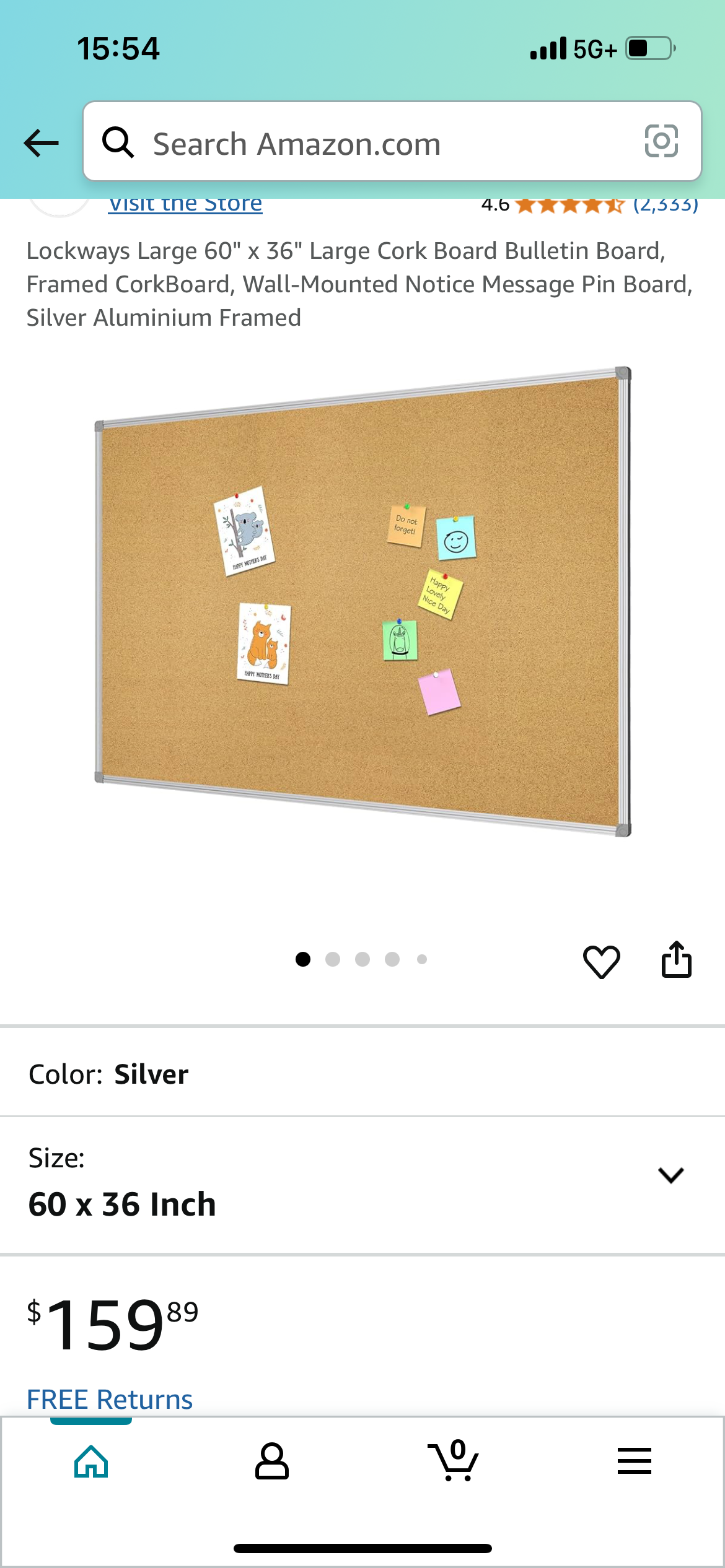
Task: Go back using the arrow
Action: click(42, 143)
